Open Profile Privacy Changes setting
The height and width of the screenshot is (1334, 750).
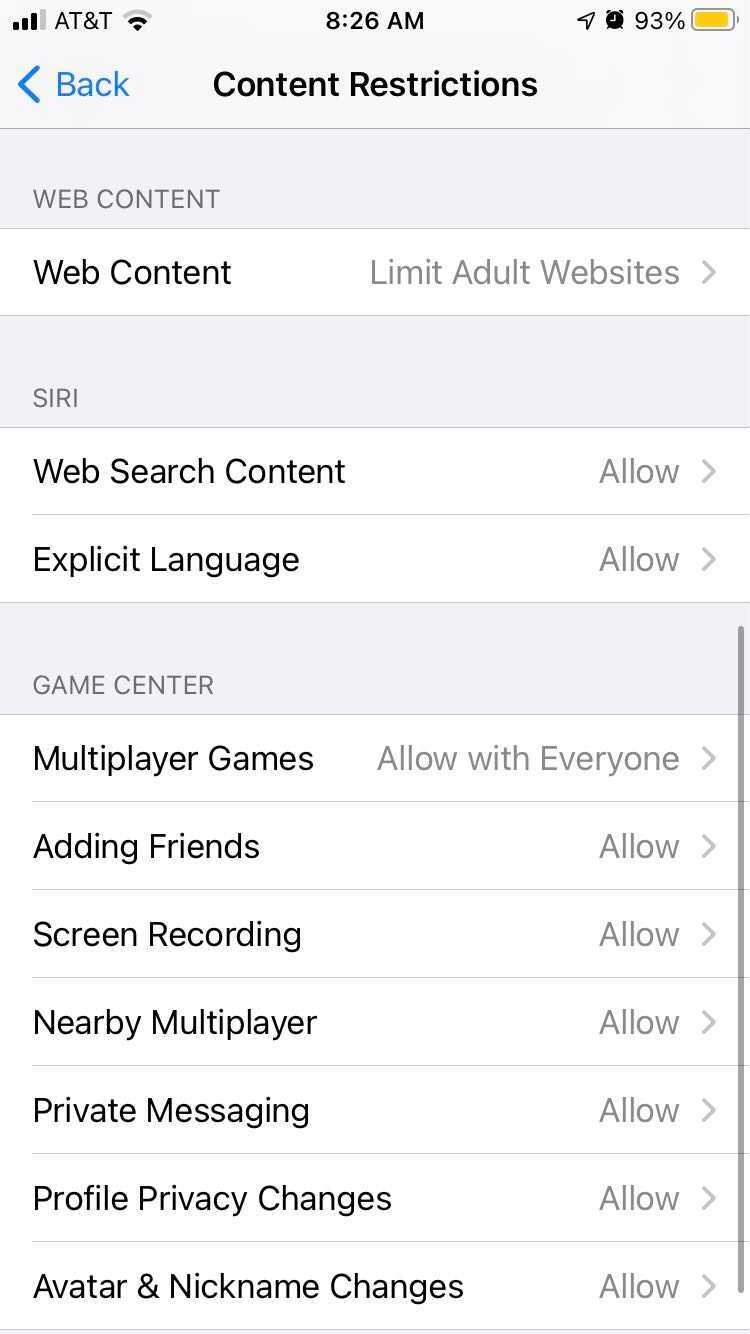pos(375,1198)
